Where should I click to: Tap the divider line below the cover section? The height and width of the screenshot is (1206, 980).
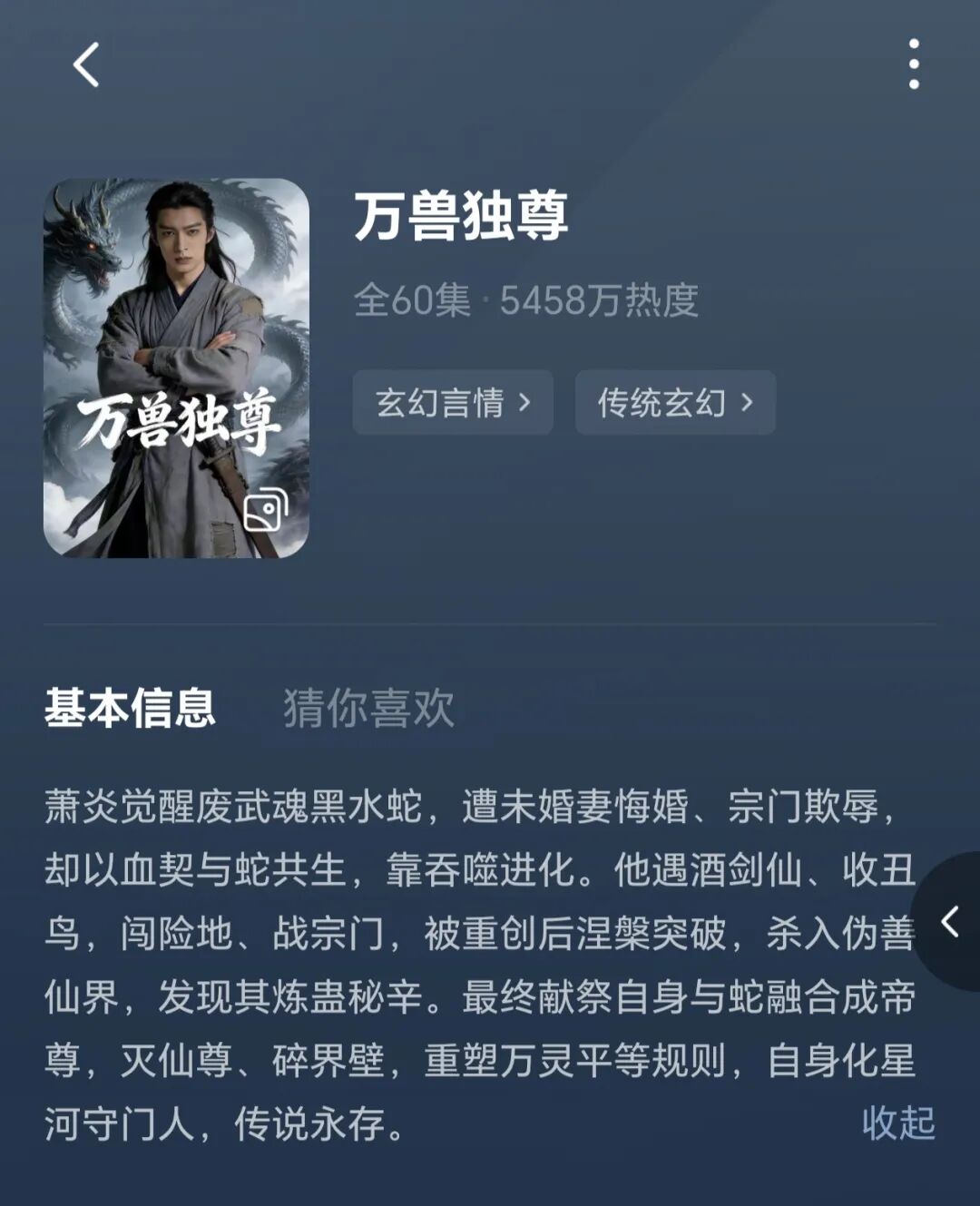490,623
